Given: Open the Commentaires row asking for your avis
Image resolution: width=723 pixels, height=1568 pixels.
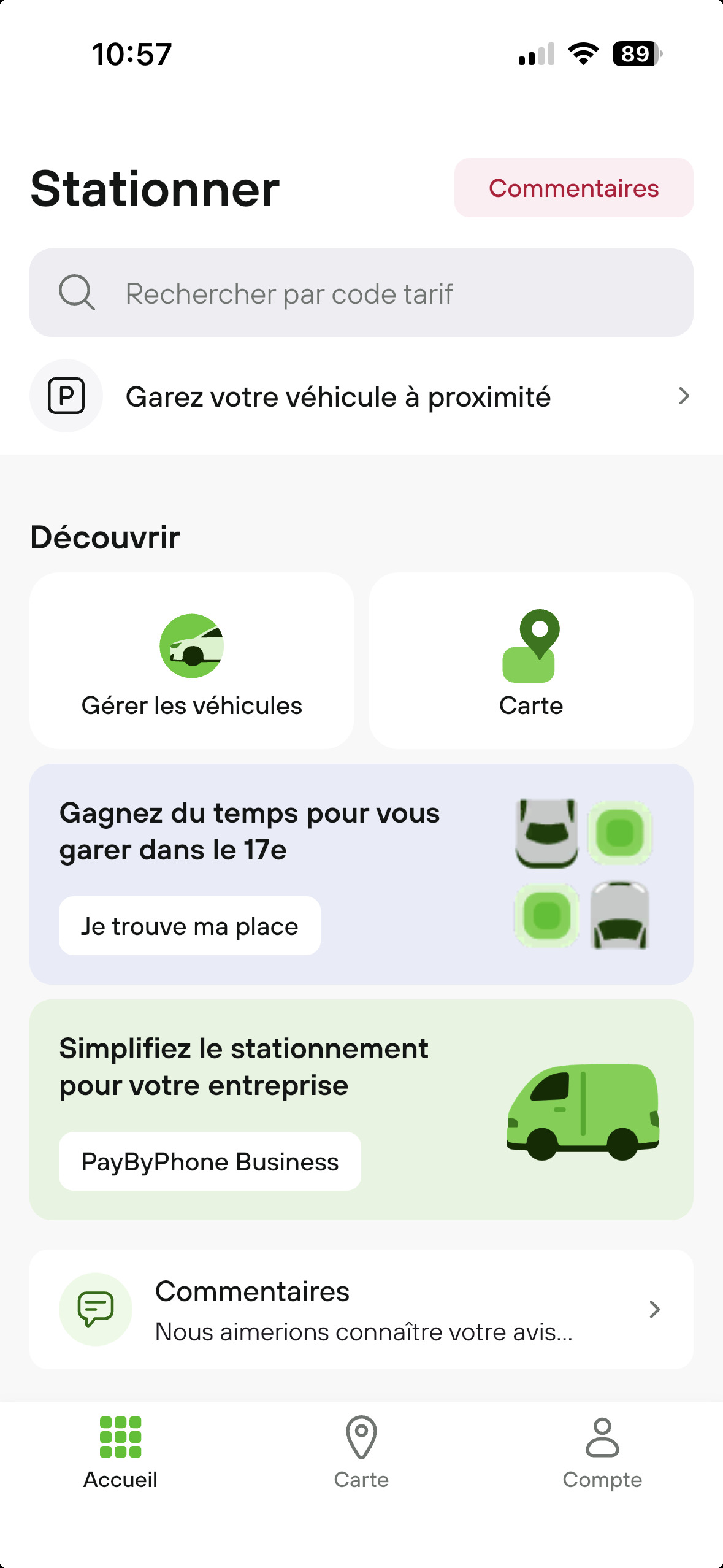Looking at the screenshot, I should tap(361, 1310).
